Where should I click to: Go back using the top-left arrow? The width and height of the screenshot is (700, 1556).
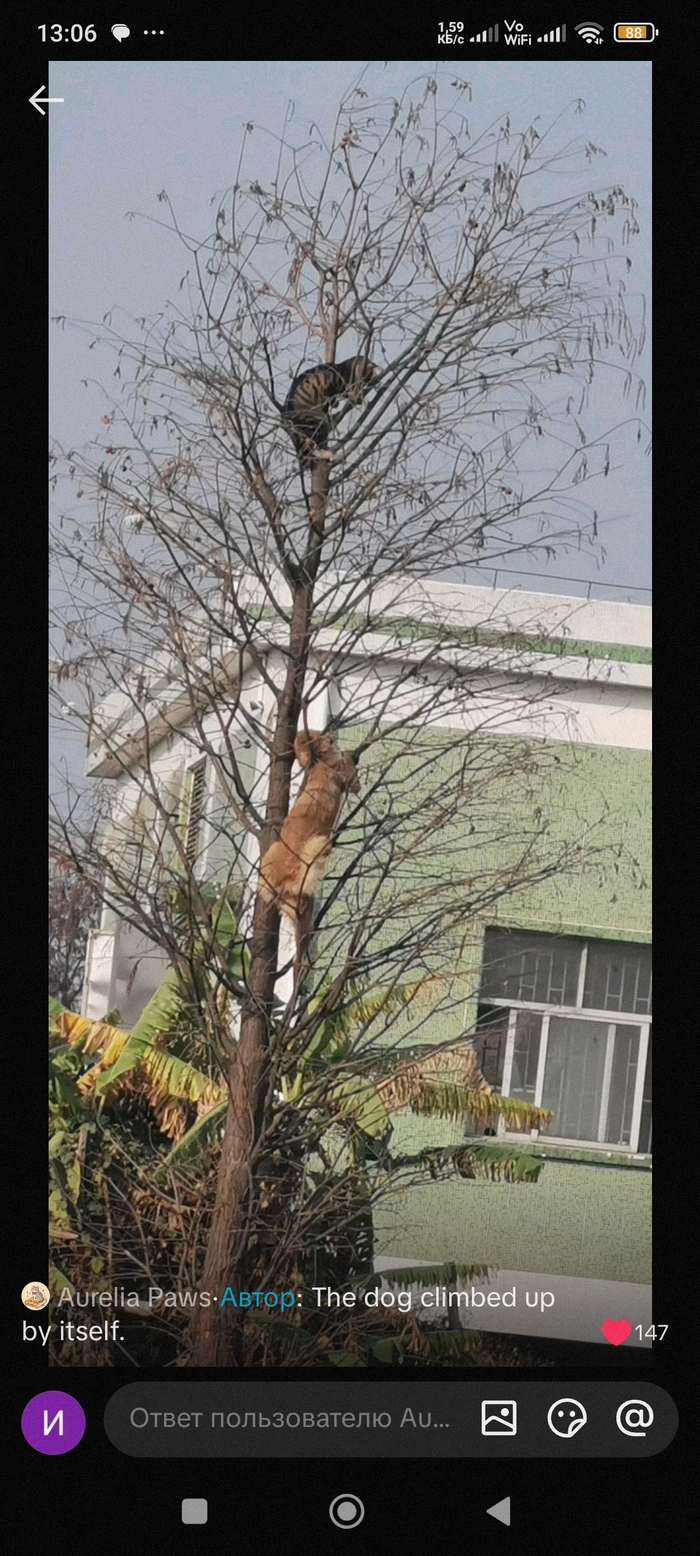[x=45, y=100]
